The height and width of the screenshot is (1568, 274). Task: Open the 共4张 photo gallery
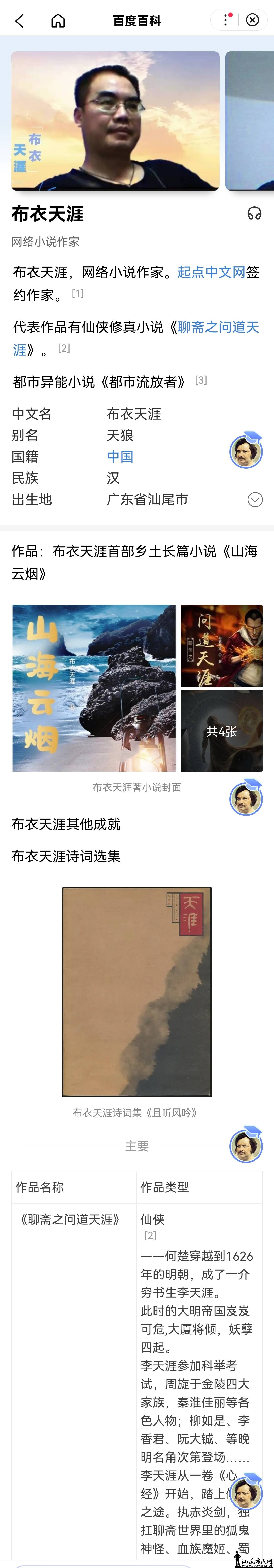(221, 731)
